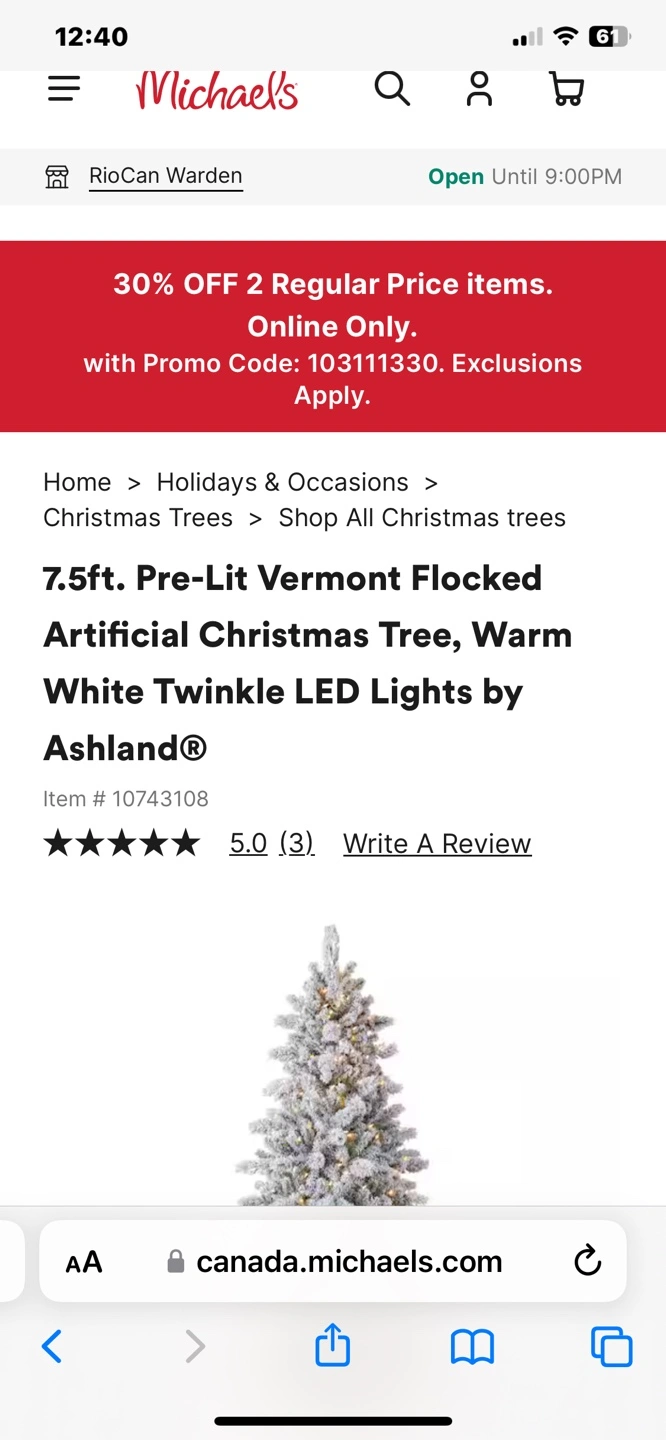Go to Home breadcrumb
The width and height of the screenshot is (666, 1440).
(77, 482)
